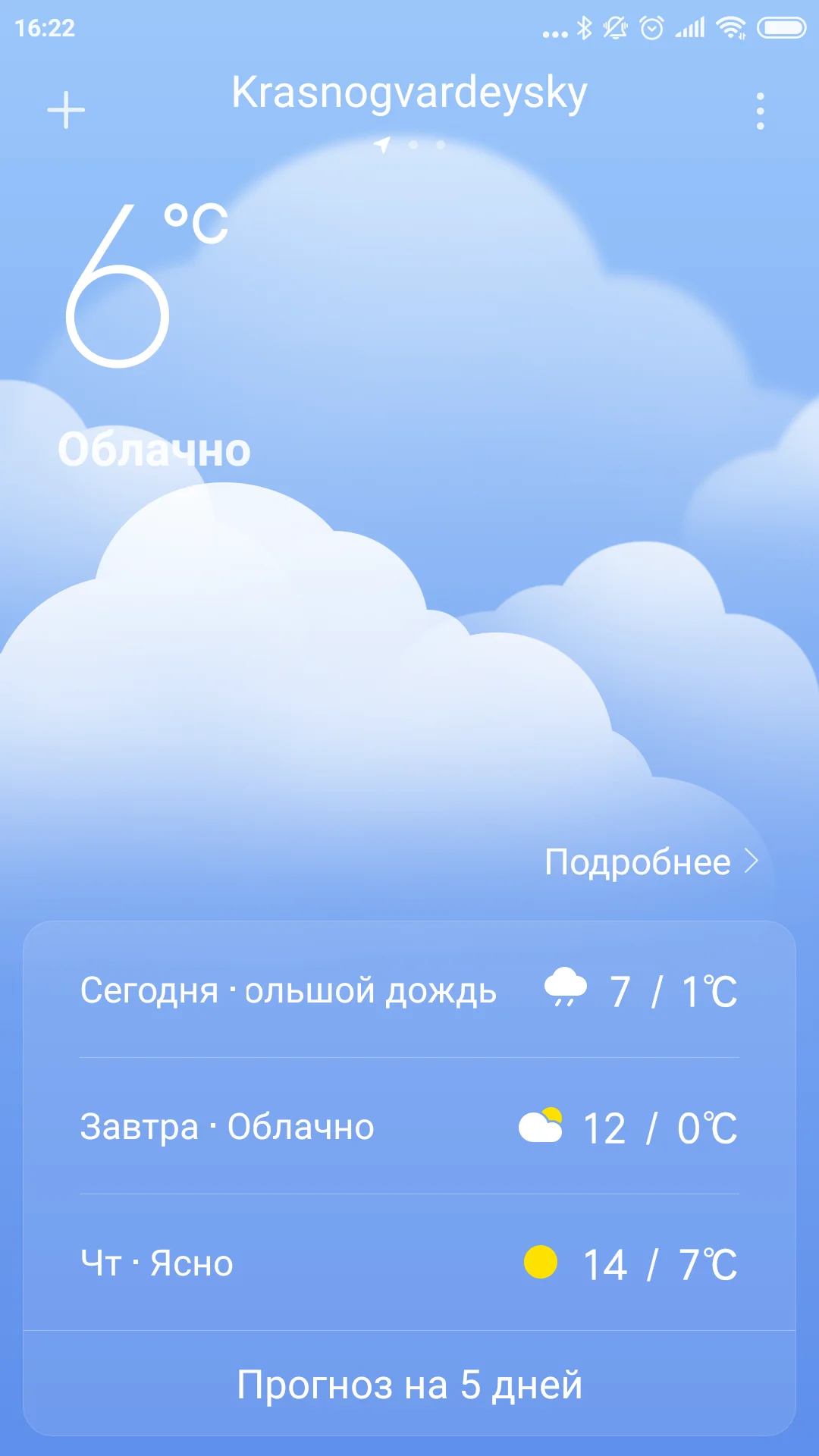Tap the Завтра Облачно forecast row
The width and height of the screenshot is (819, 1456).
tap(409, 1128)
